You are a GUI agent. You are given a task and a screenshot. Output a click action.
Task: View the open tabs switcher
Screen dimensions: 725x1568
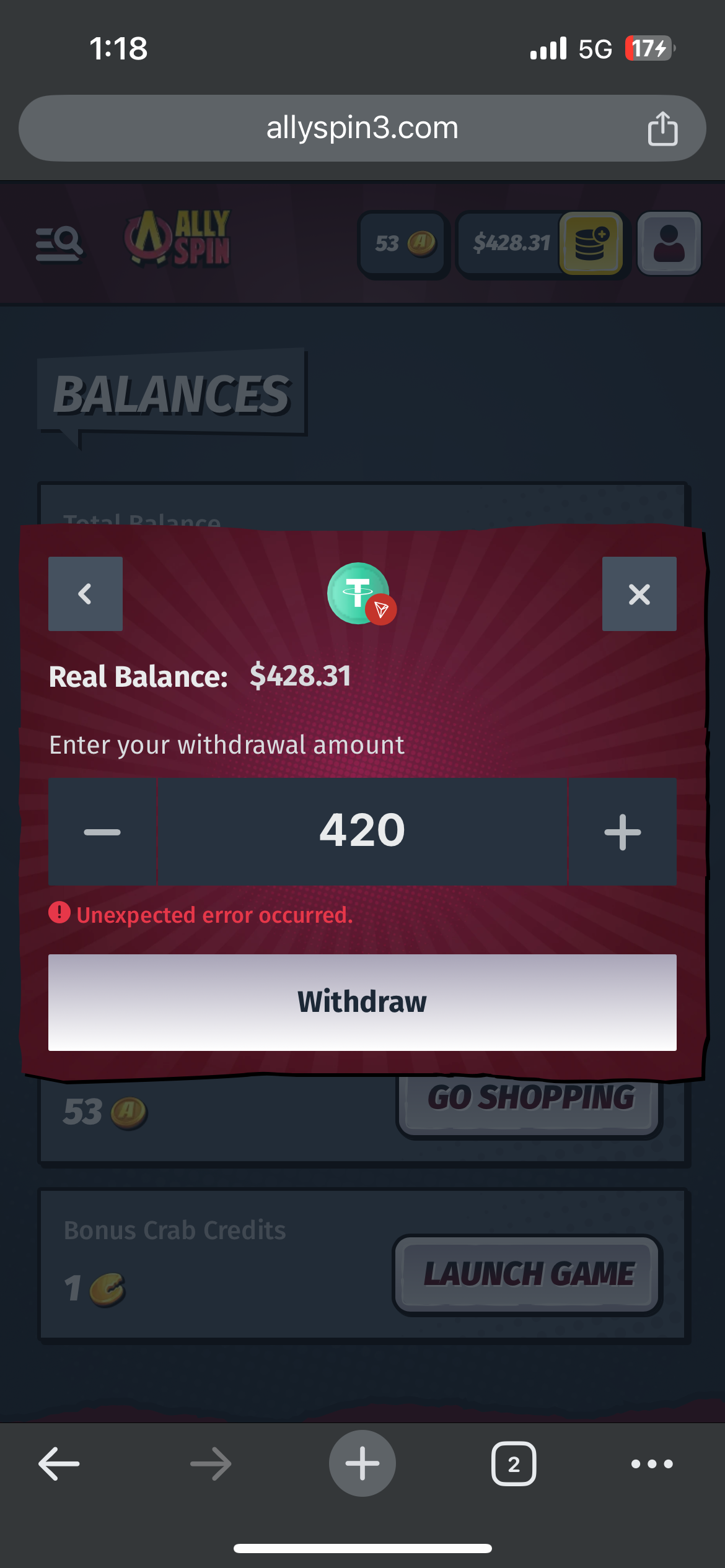point(514,1464)
